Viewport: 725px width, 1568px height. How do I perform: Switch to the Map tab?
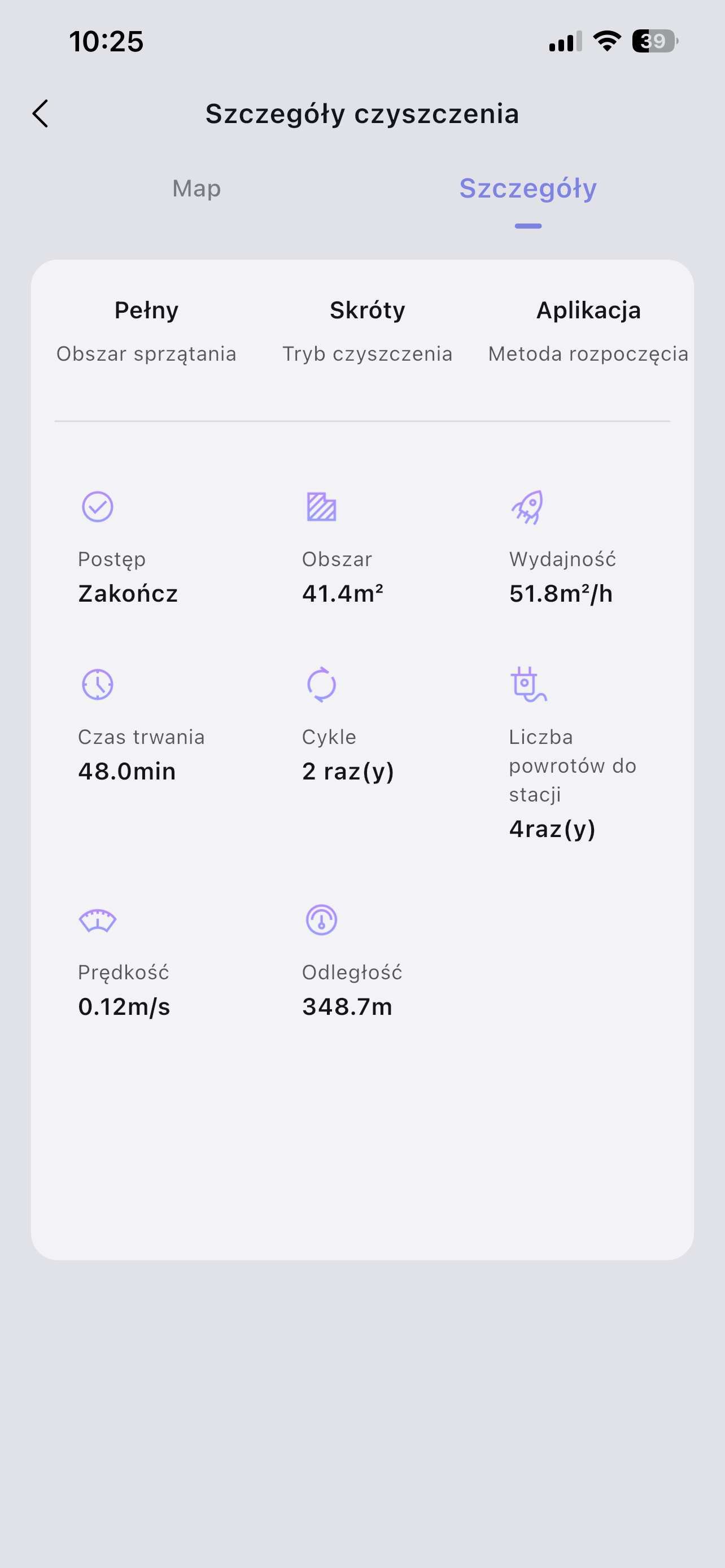[196, 189]
